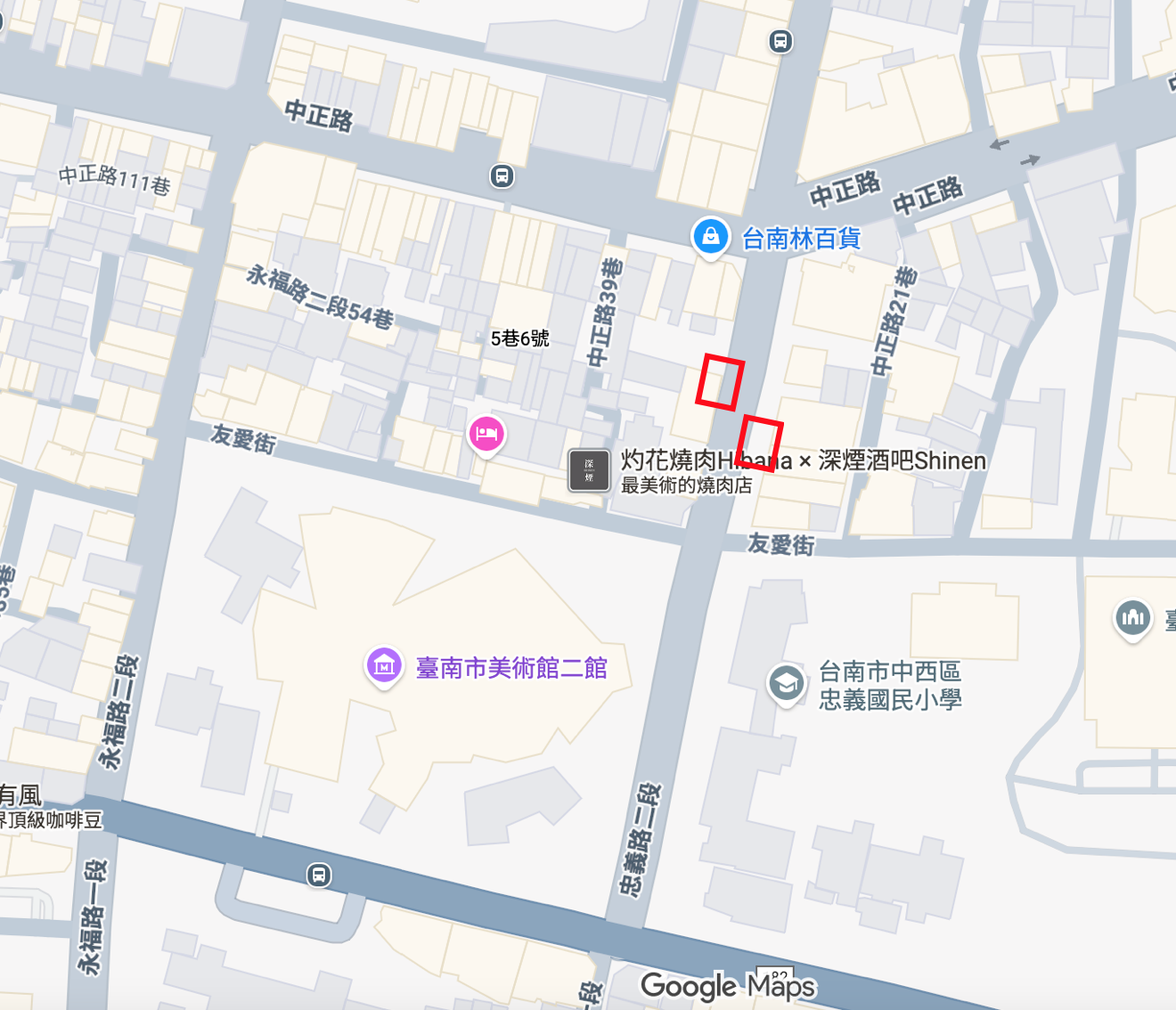Tap the 忠義國民小學 school marker

coord(785,685)
